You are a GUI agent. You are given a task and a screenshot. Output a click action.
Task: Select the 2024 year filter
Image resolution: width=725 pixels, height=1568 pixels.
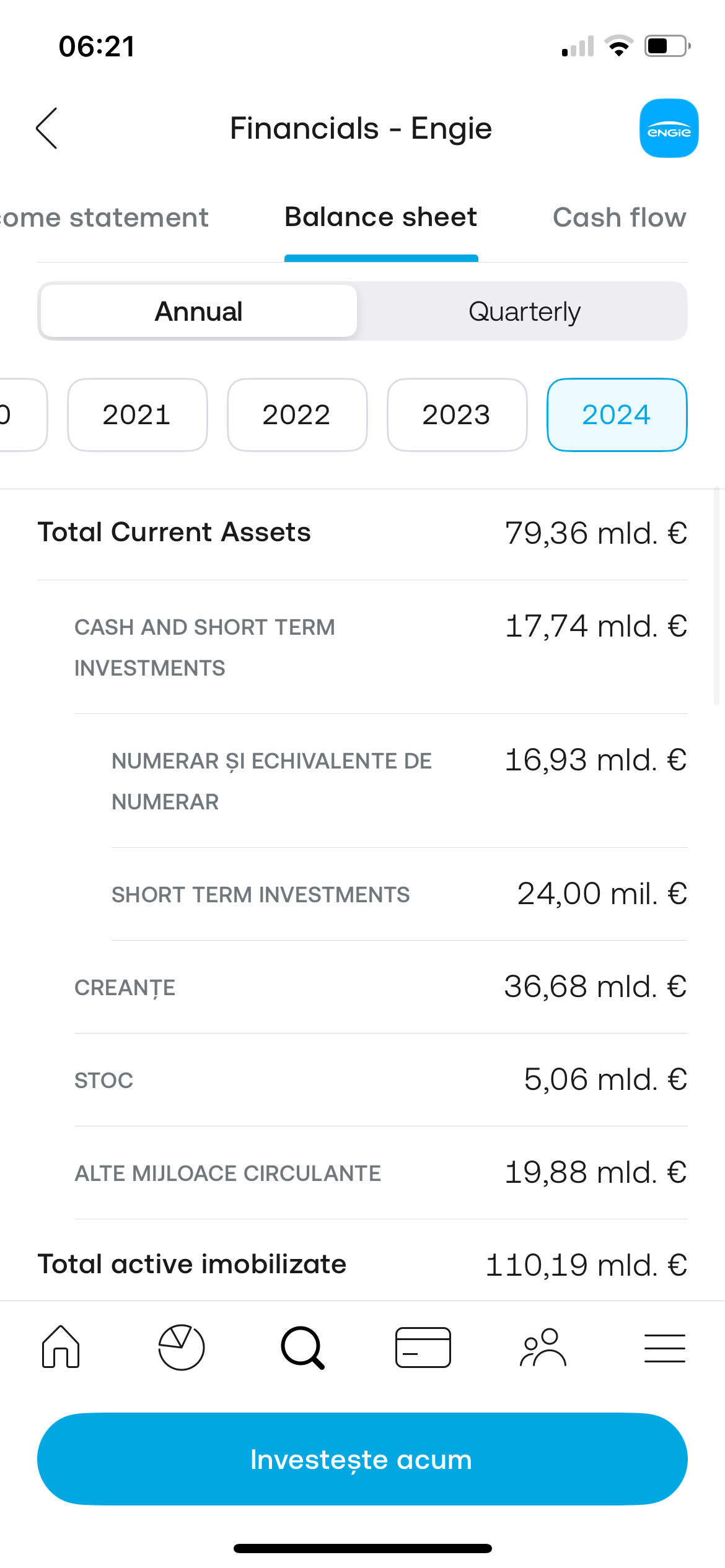tap(617, 415)
